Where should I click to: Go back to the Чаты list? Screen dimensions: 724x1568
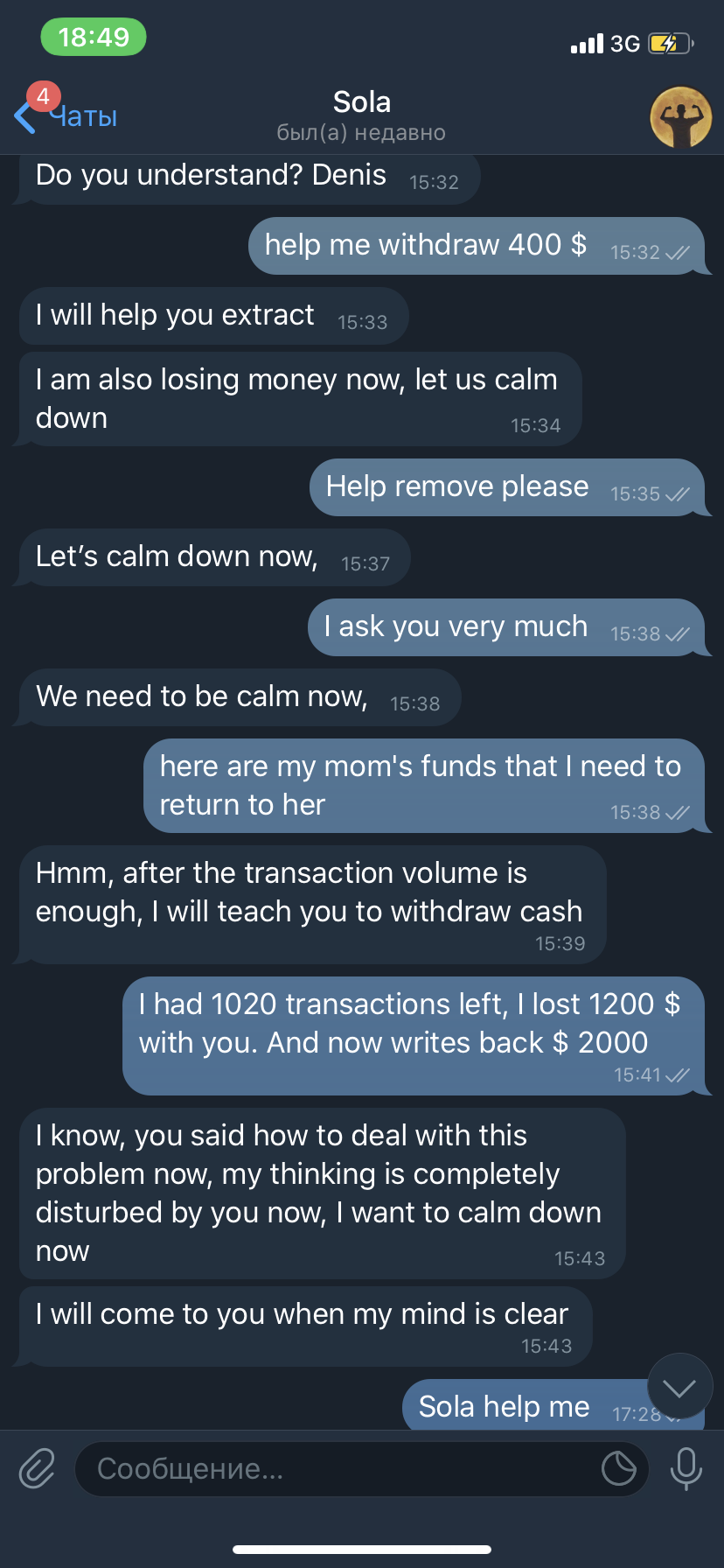click(66, 116)
